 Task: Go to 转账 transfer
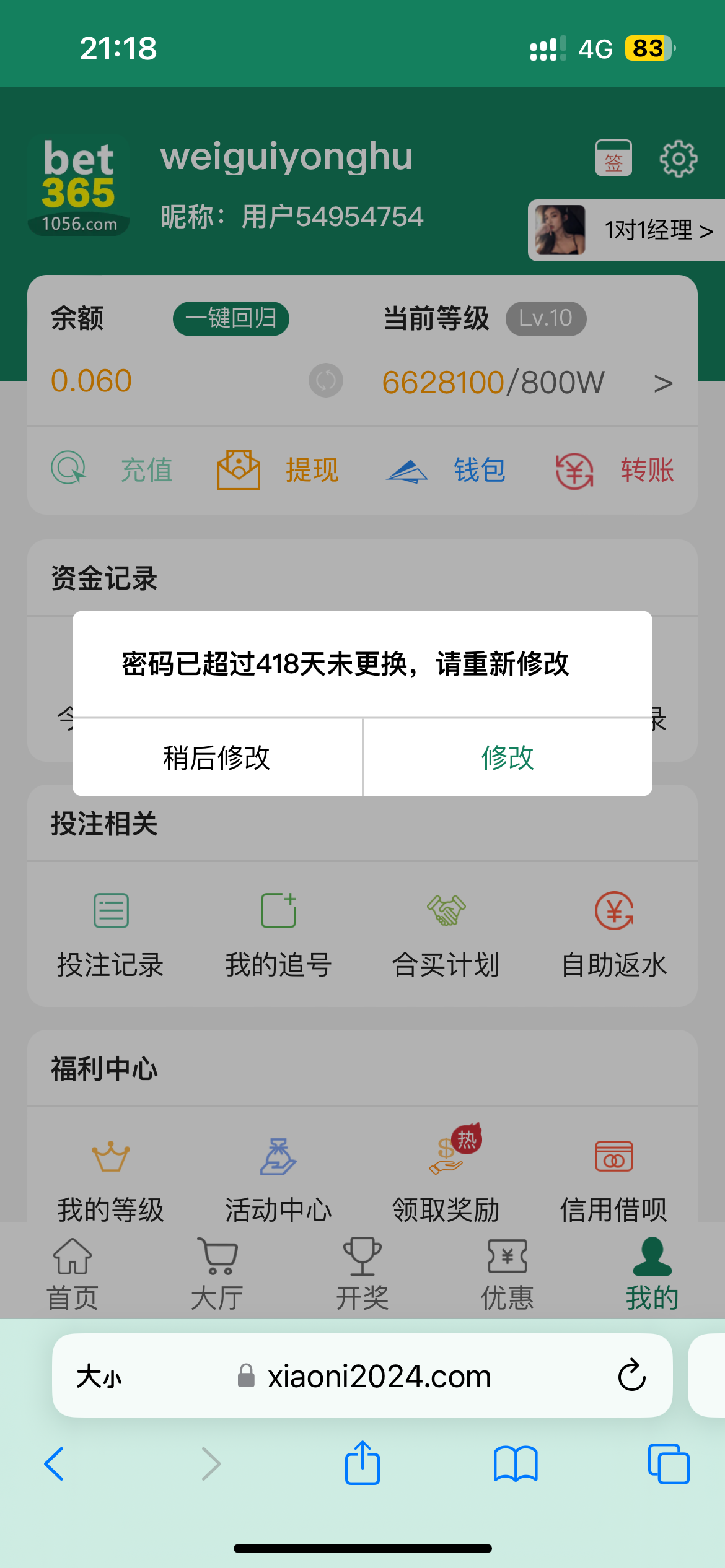[614, 469]
